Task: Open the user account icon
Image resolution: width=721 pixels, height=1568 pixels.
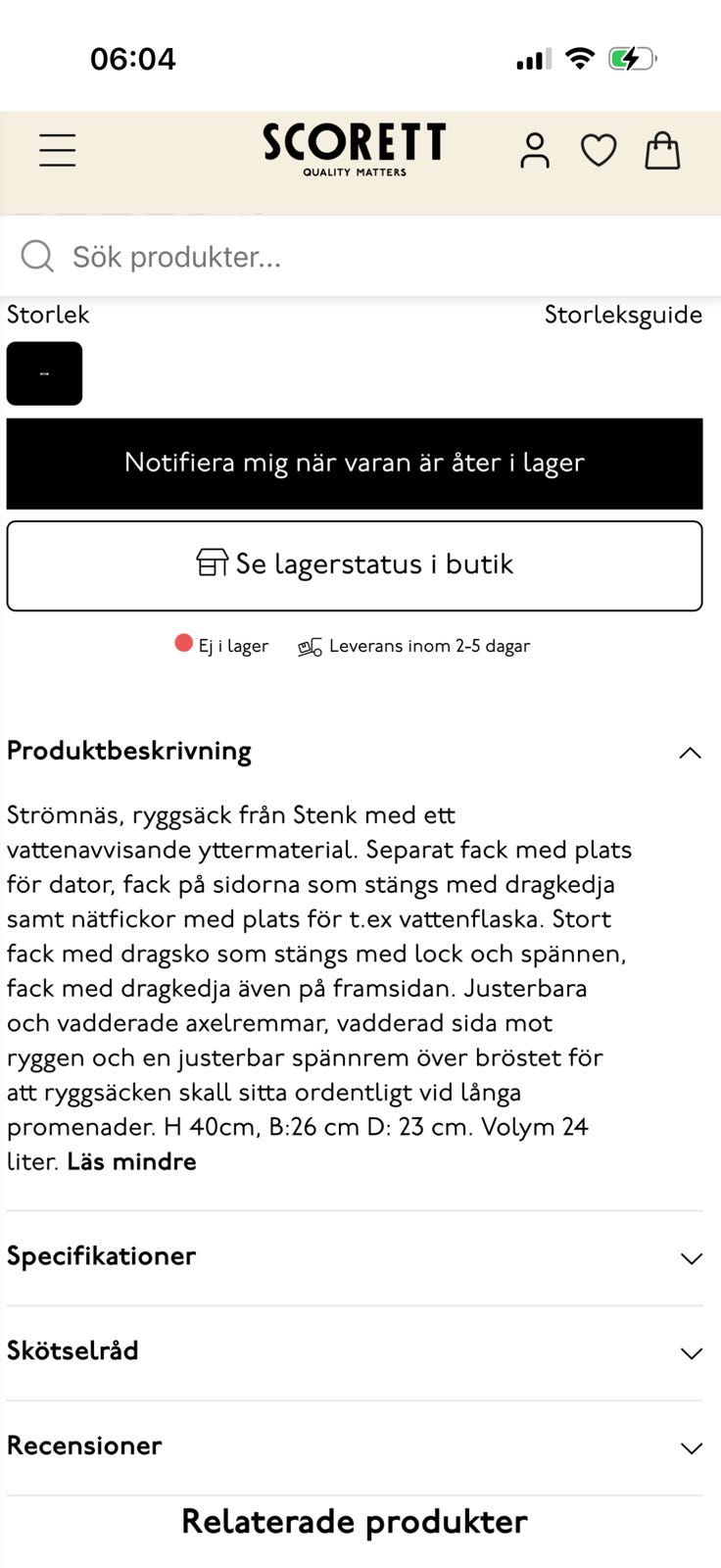Action: 534,149
